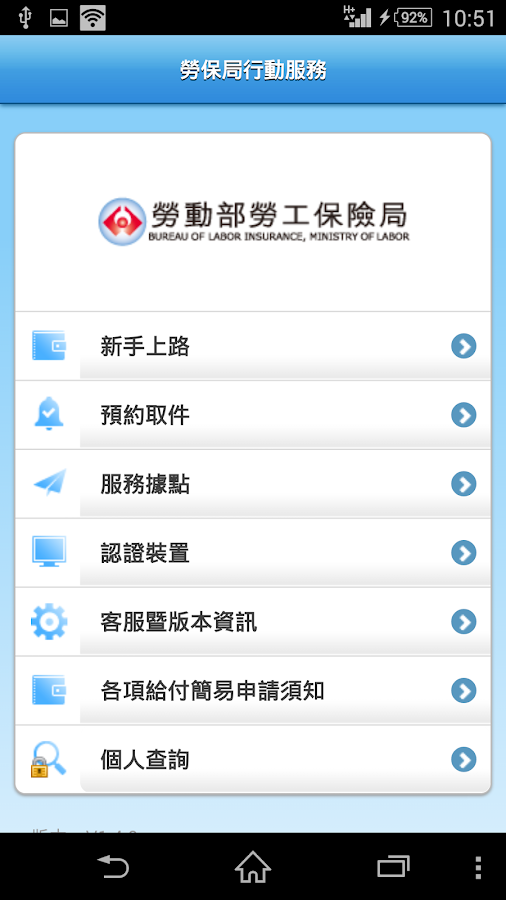View 各項給付簡易申請須知
The image size is (506, 900).
253,690
